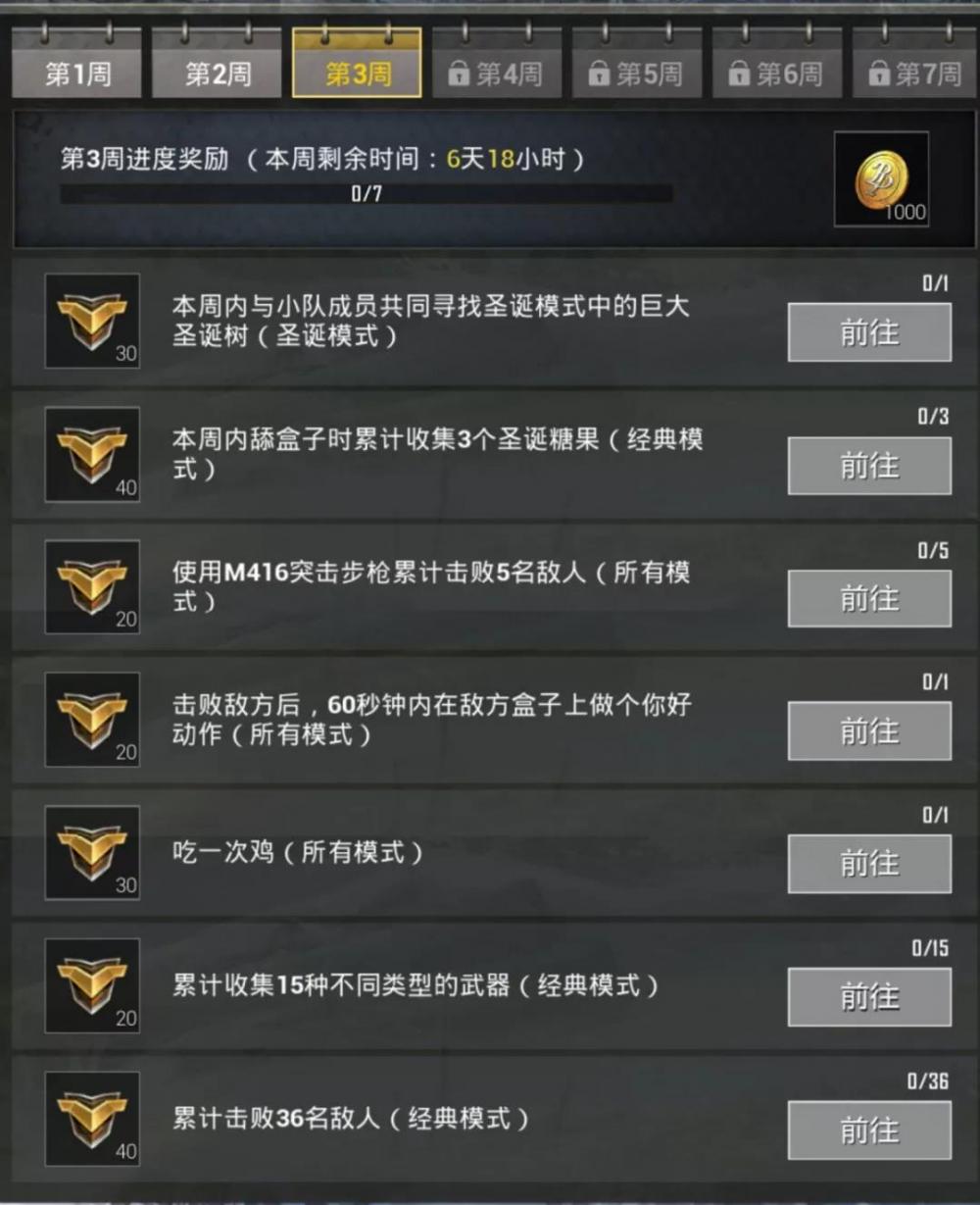Switch to the 第1周 tab
The width and height of the screenshot is (980, 1205).
76,72
